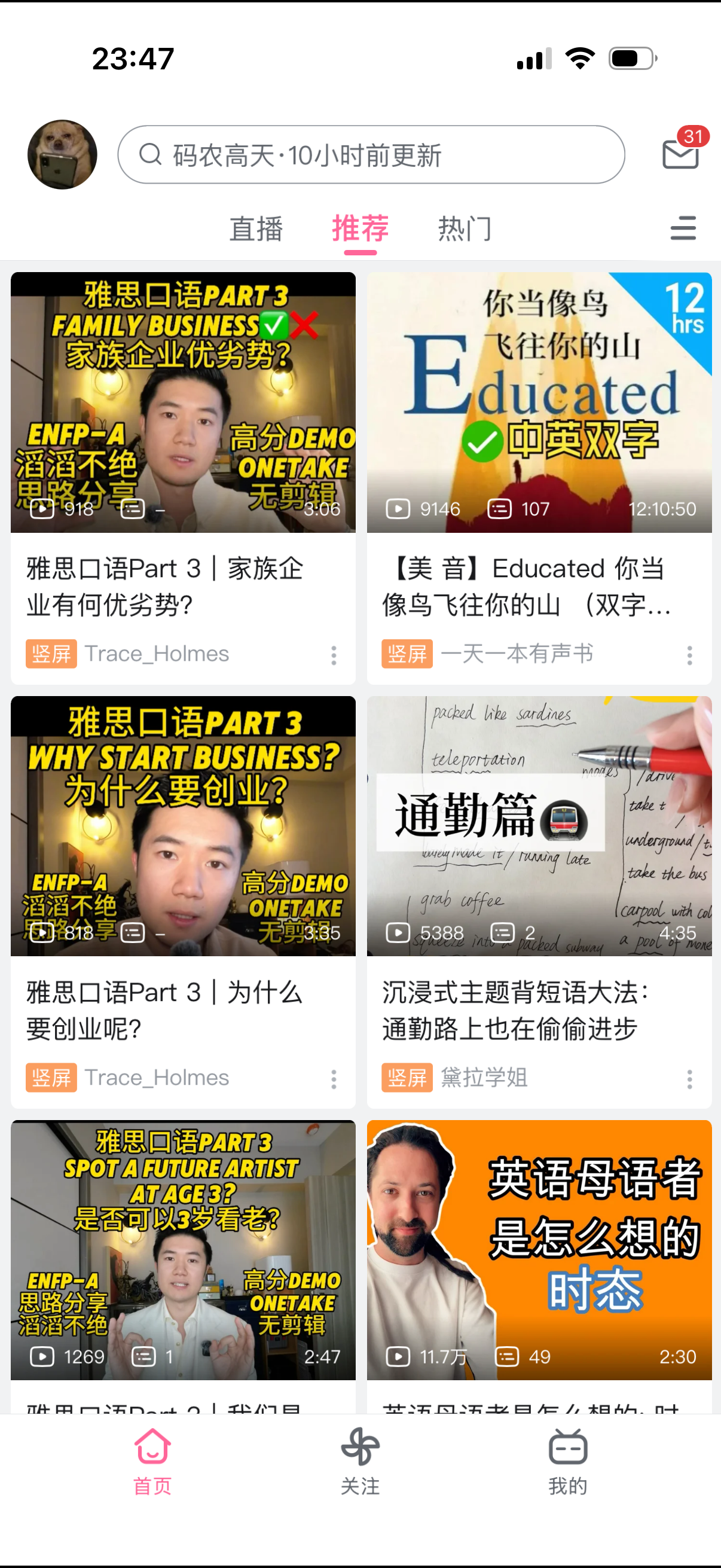Open the profile avatar
This screenshot has width=721, height=1568.
[x=62, y=155]
